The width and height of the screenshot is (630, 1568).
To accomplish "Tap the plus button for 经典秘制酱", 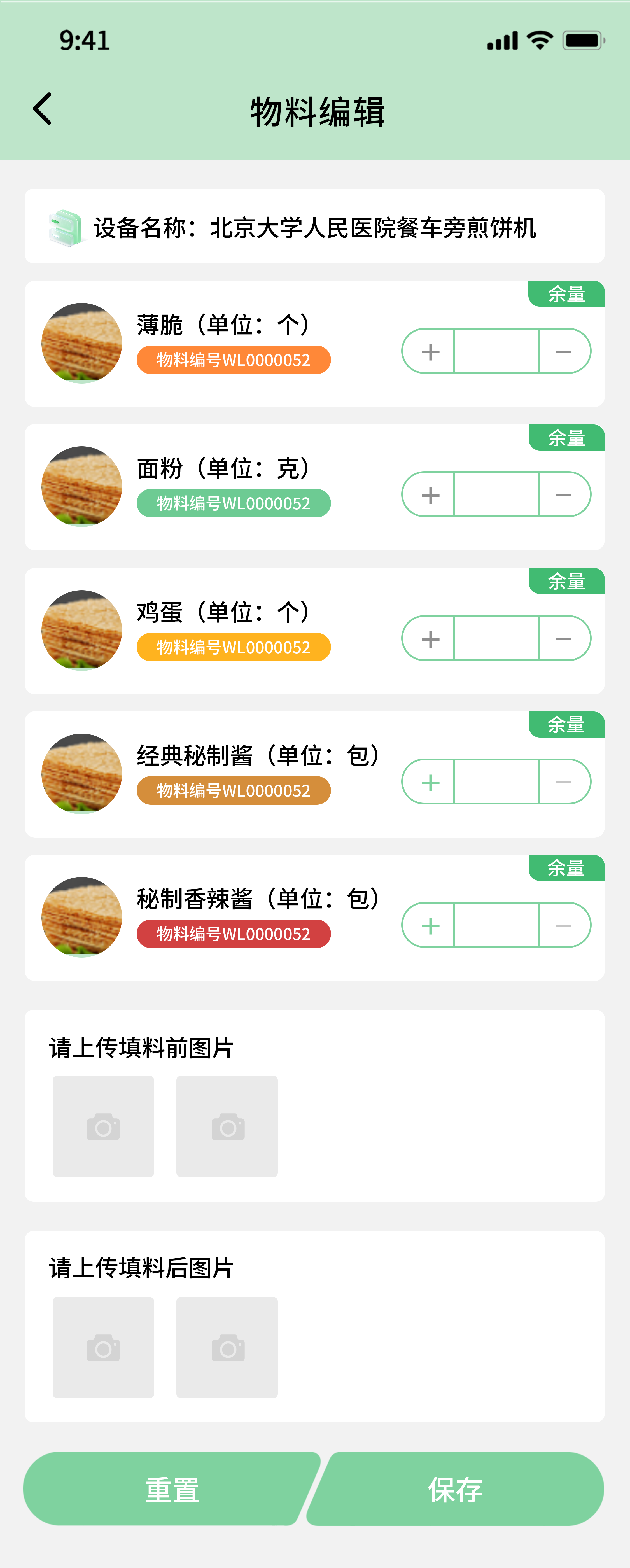I will click(430, 782).
